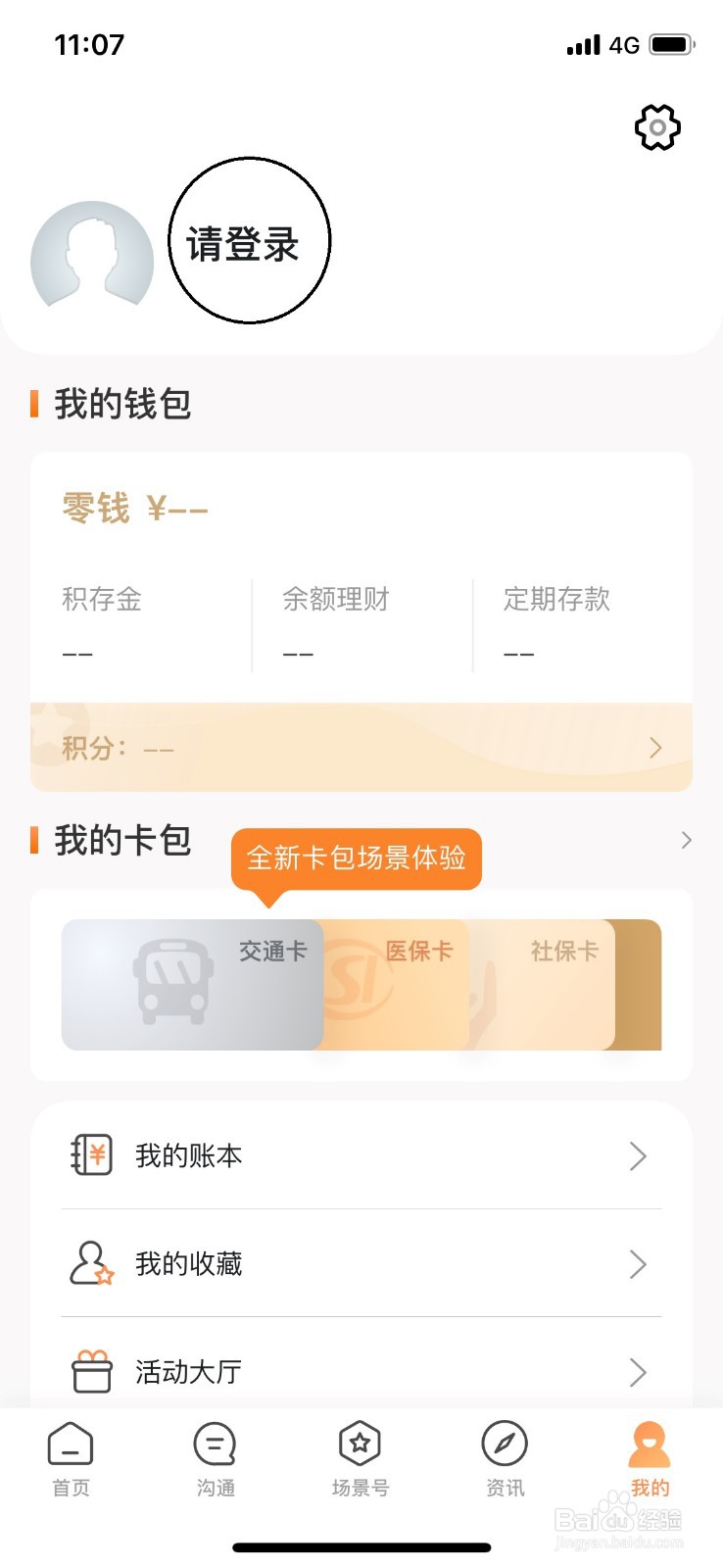Open 我的账本 row arrow

tap(637, 1155)
